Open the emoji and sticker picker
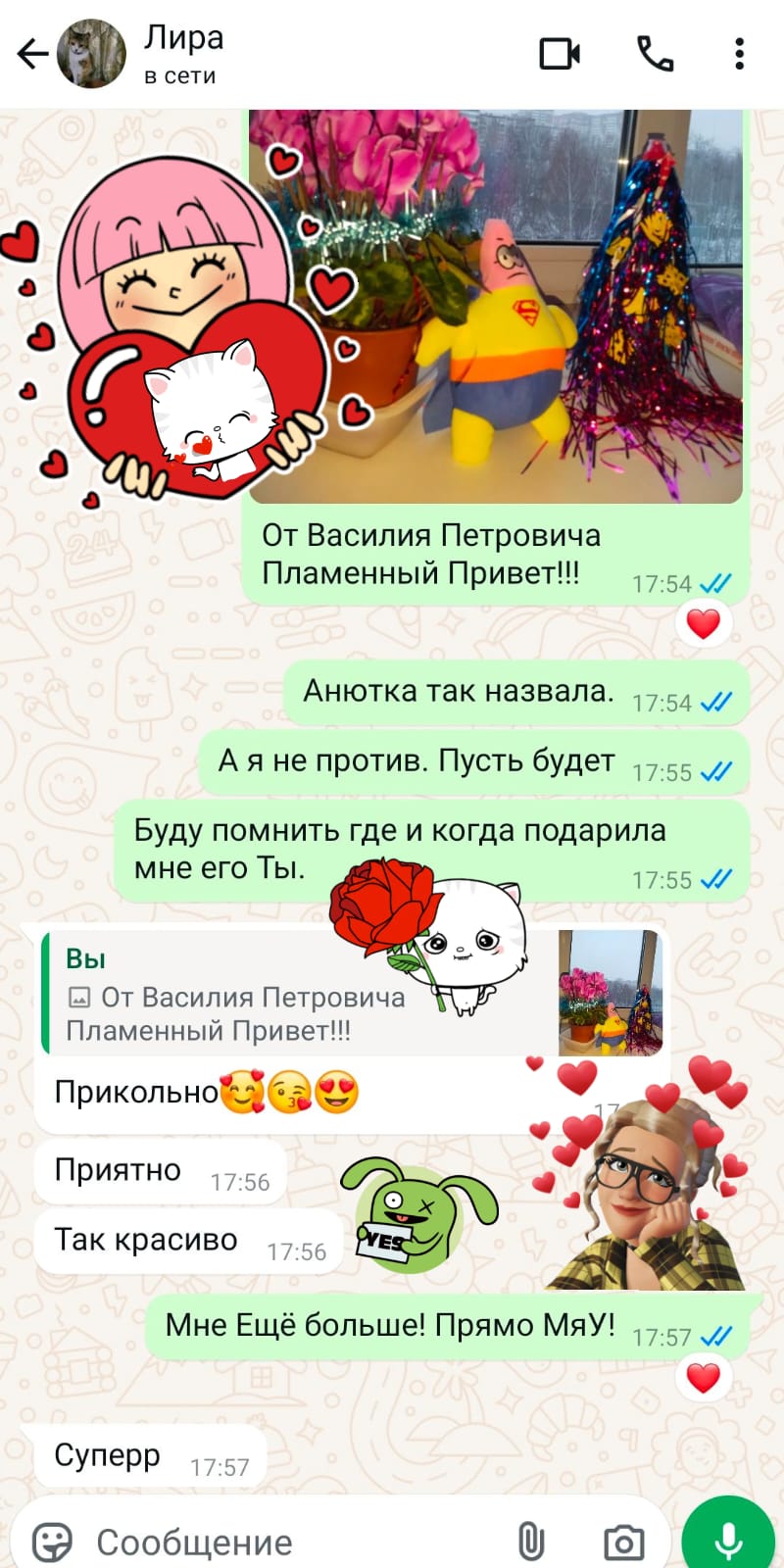784x1568 pixels. point(52,1543)
